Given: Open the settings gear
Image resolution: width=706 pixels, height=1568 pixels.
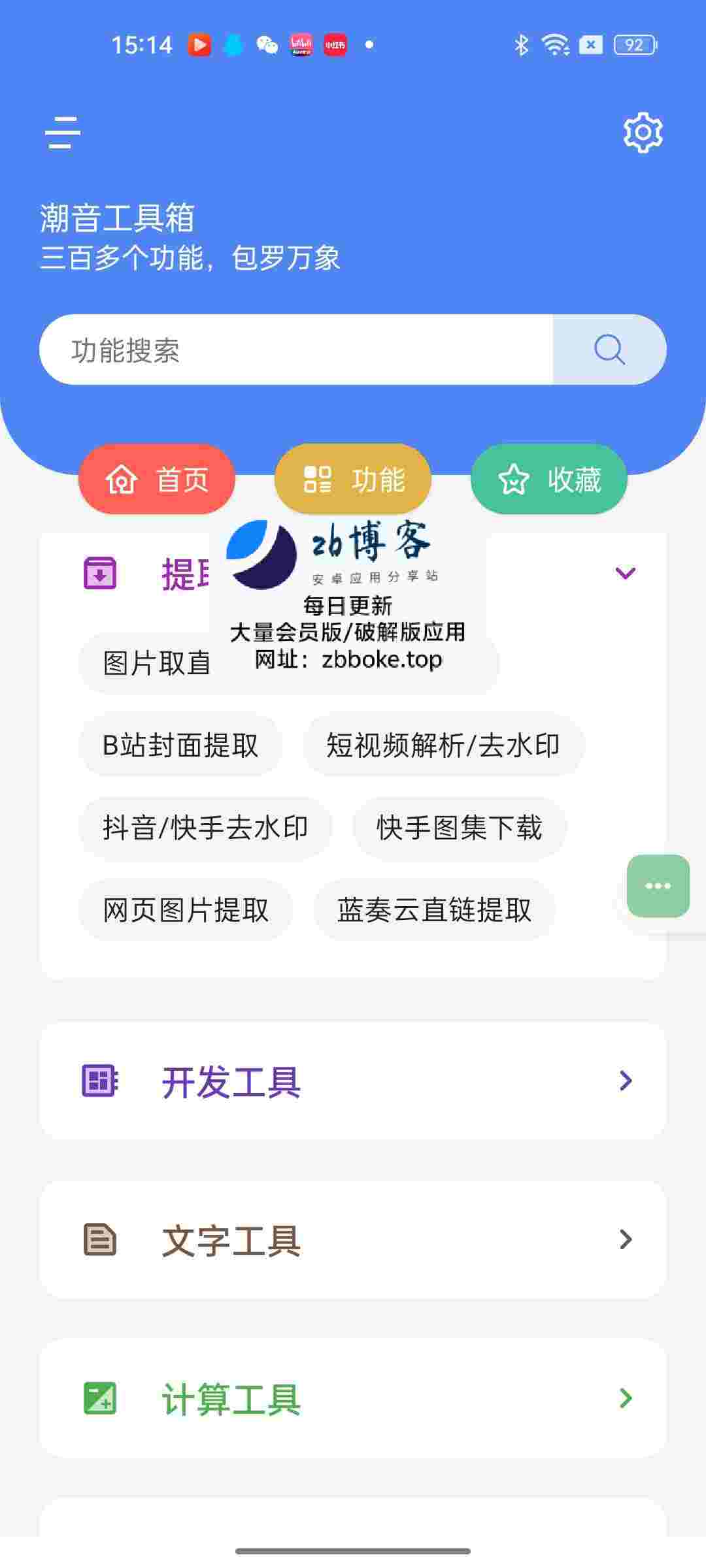Looking at the screenshot, I should click(x=643, y=133).
